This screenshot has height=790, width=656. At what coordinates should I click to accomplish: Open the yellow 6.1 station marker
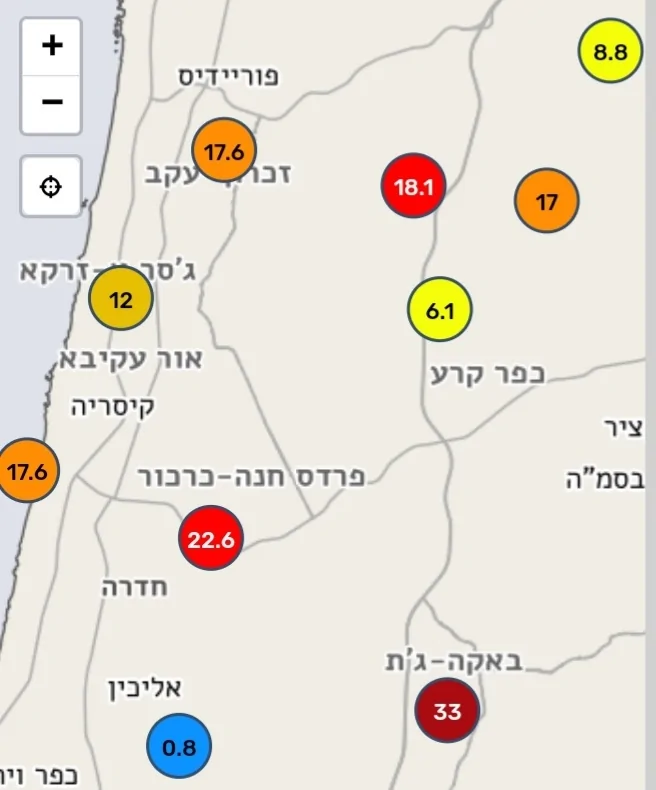point(440,311)
